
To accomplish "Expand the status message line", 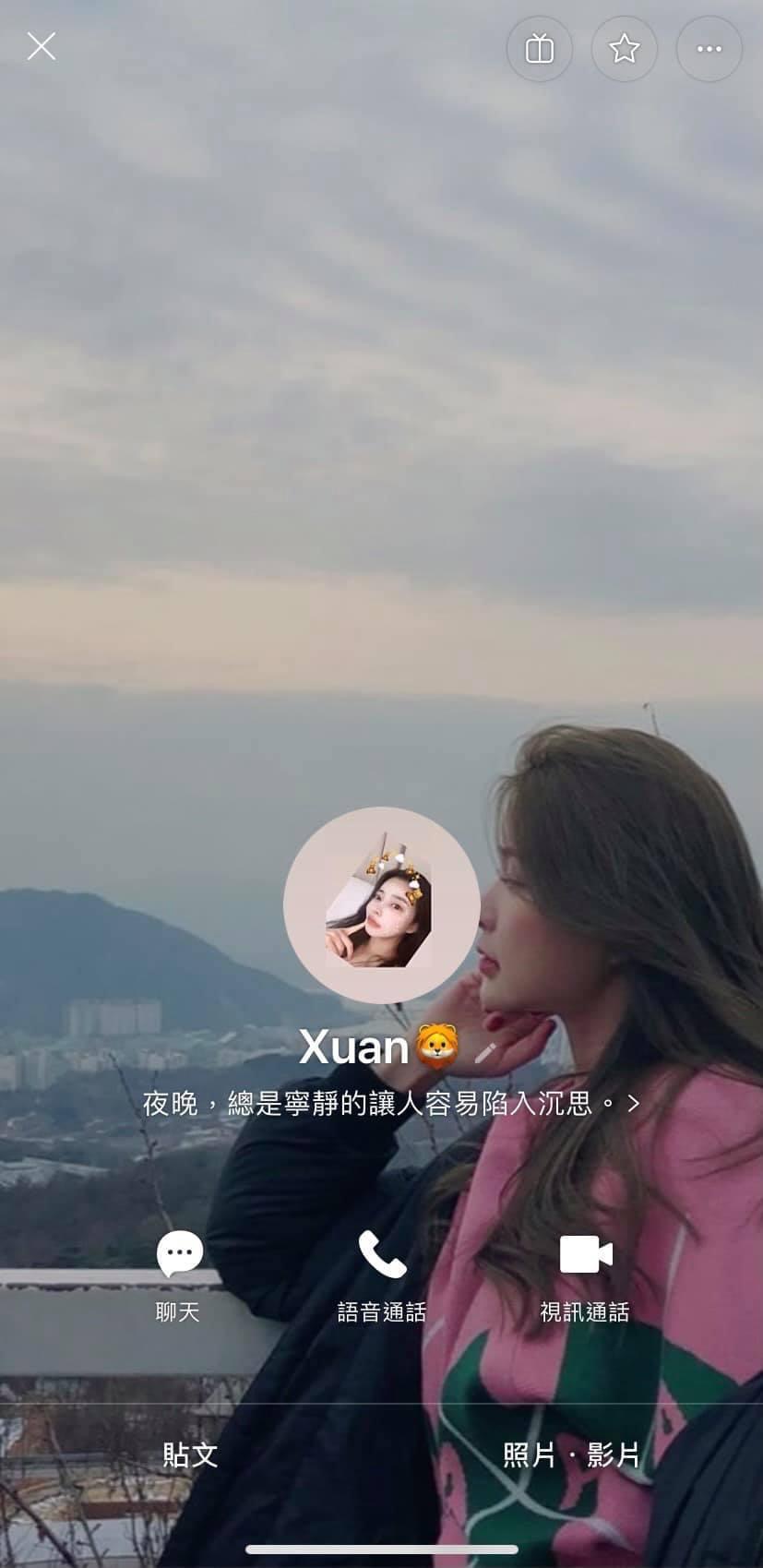I will tap(390, 1103).
